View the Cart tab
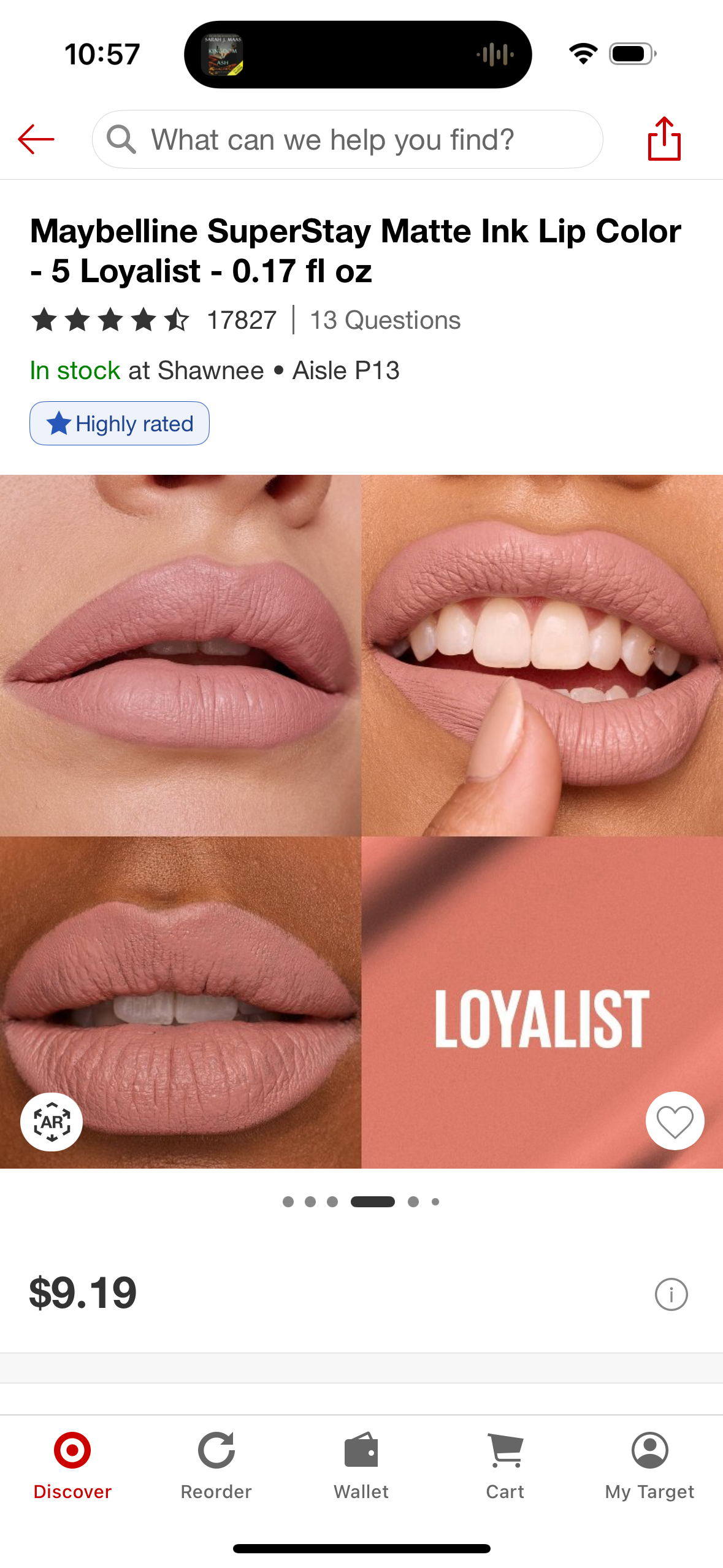The width and height of the screenshot is (723, 1568). [x=505, y=1465]
